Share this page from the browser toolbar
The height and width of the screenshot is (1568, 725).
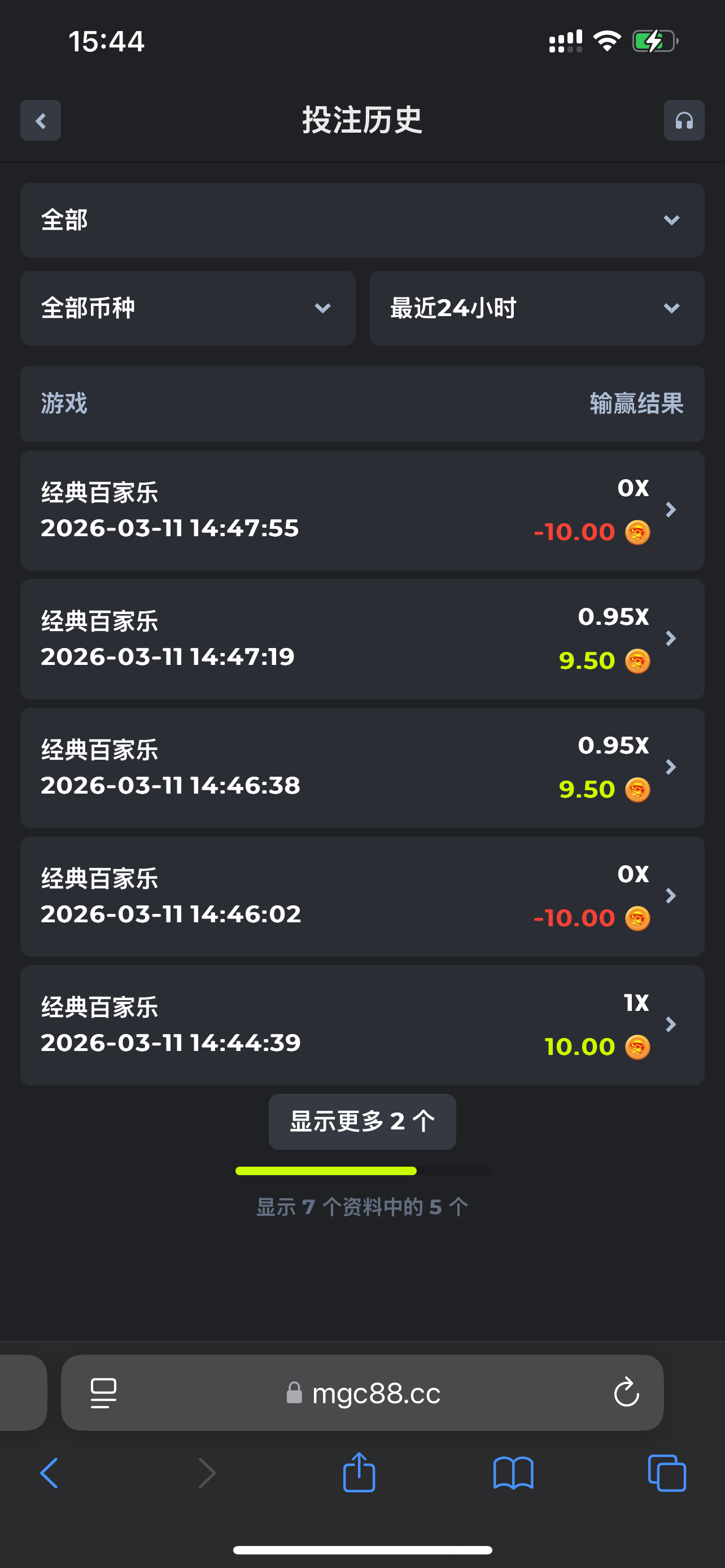pos(359,1473)
